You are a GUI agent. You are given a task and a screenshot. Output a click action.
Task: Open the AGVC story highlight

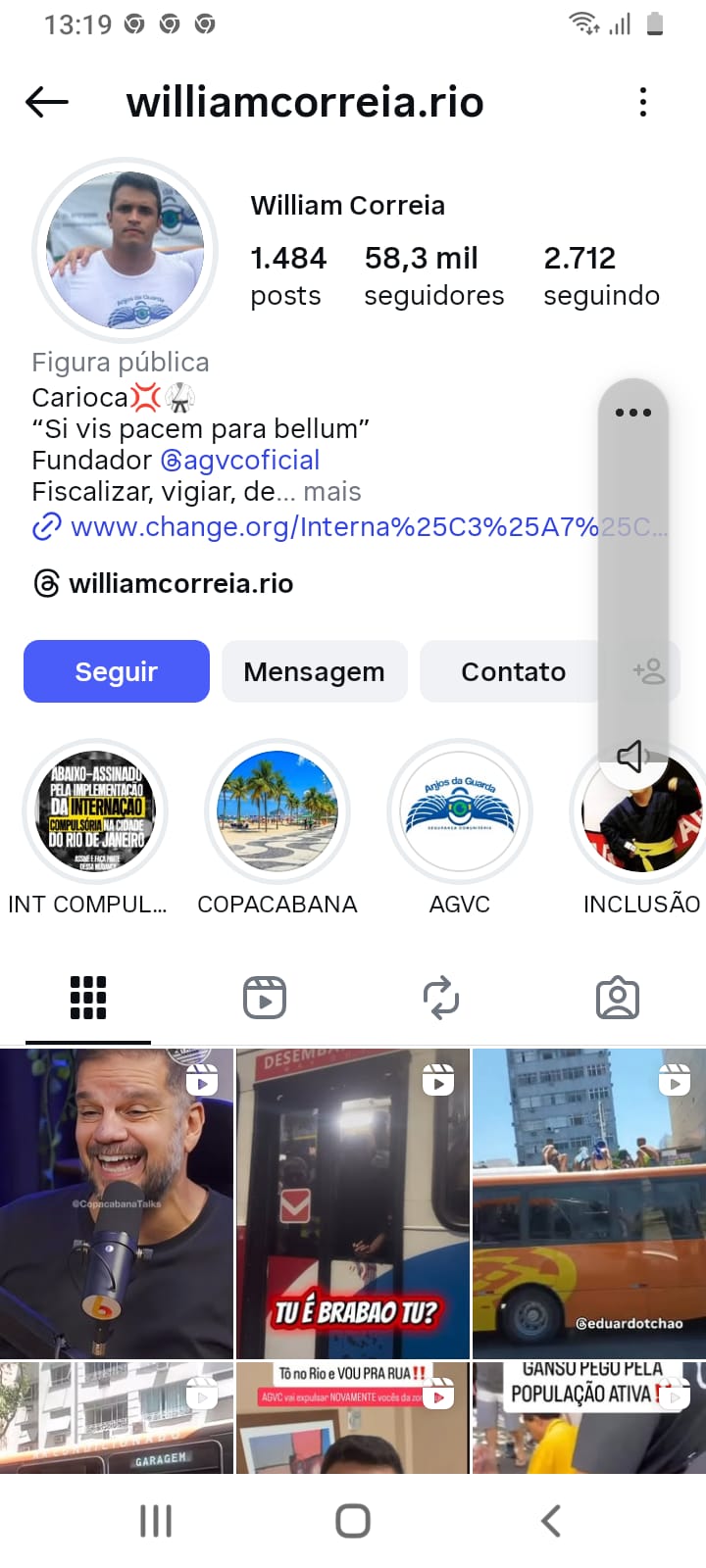click(460, 812)
